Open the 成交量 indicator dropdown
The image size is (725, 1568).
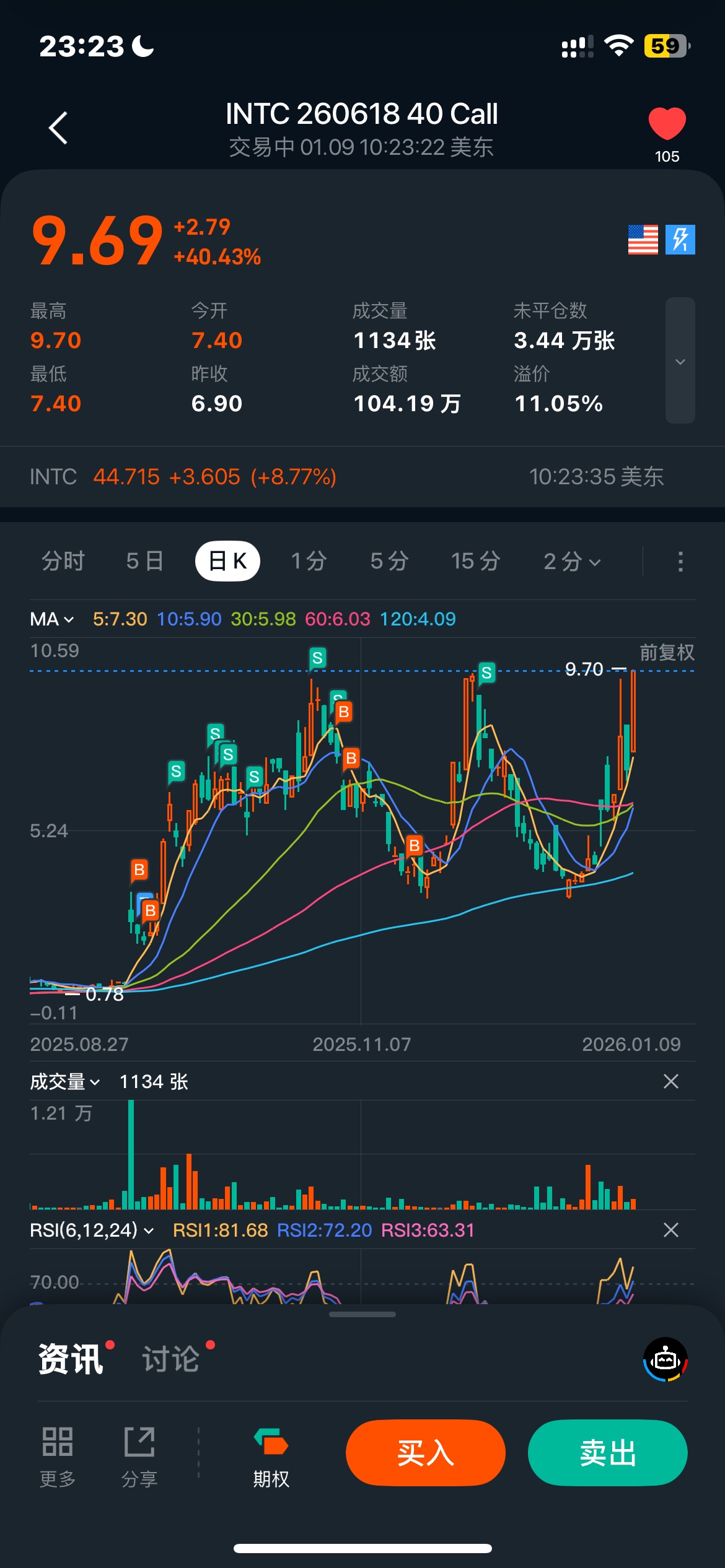click(64, 1082)
